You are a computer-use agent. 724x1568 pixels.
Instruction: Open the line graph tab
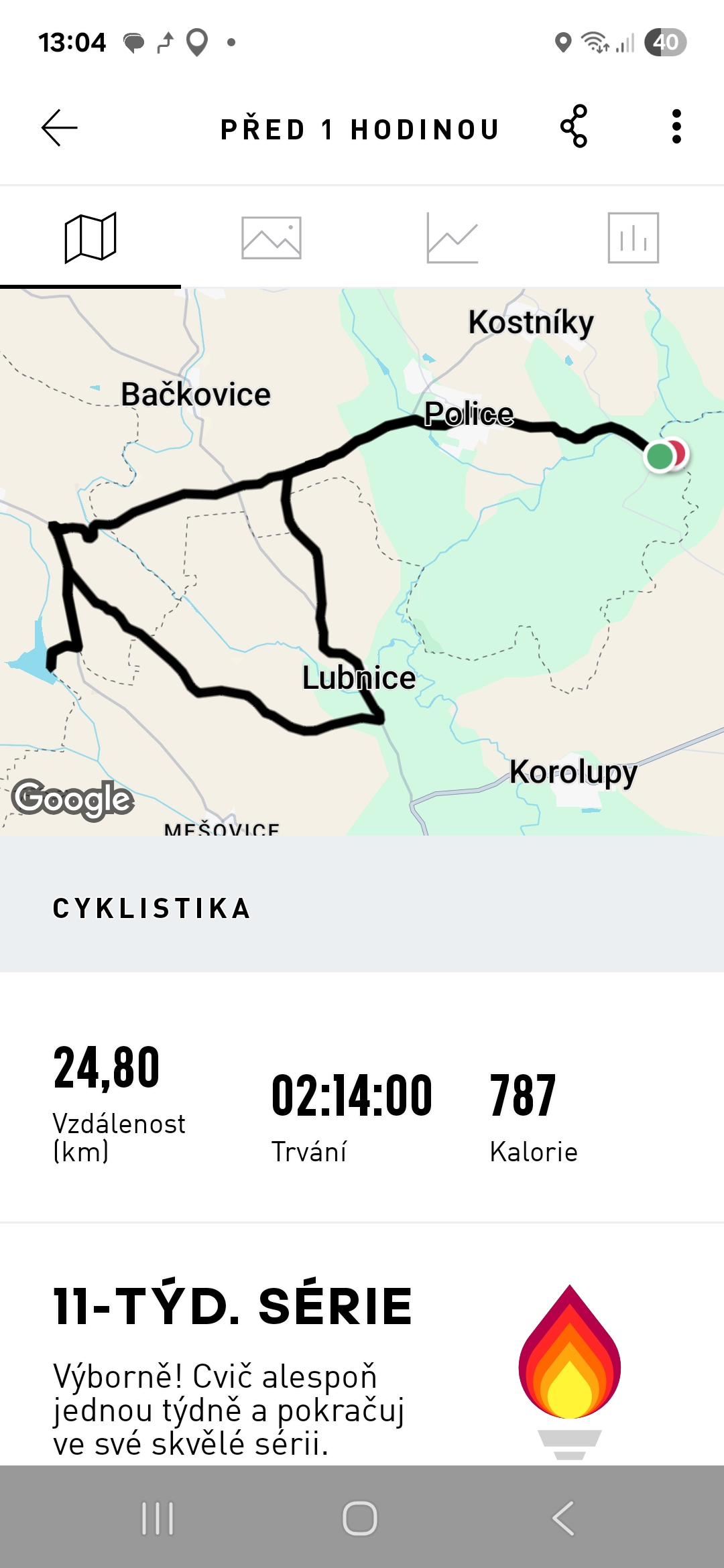click(452, 238)
